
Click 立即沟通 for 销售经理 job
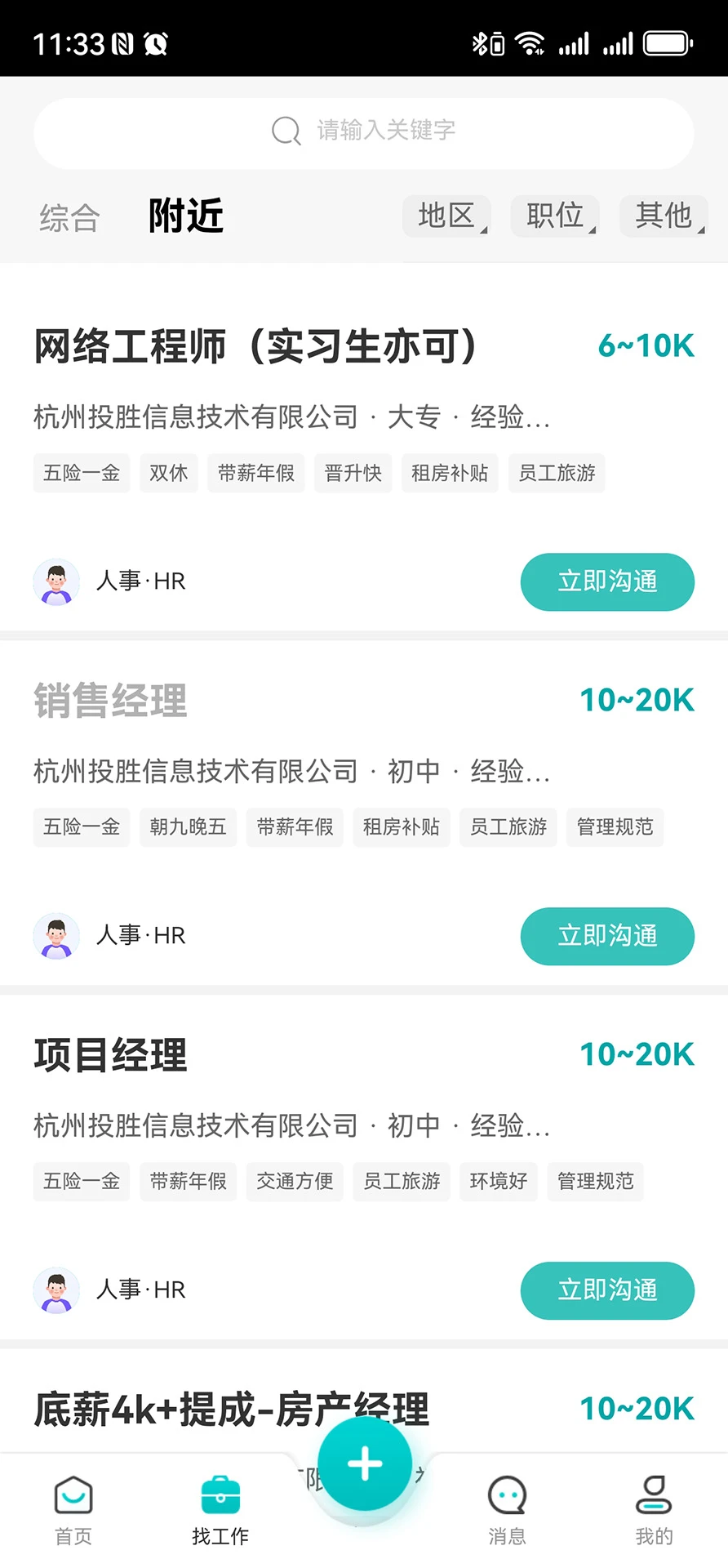[x=607, y=937]
